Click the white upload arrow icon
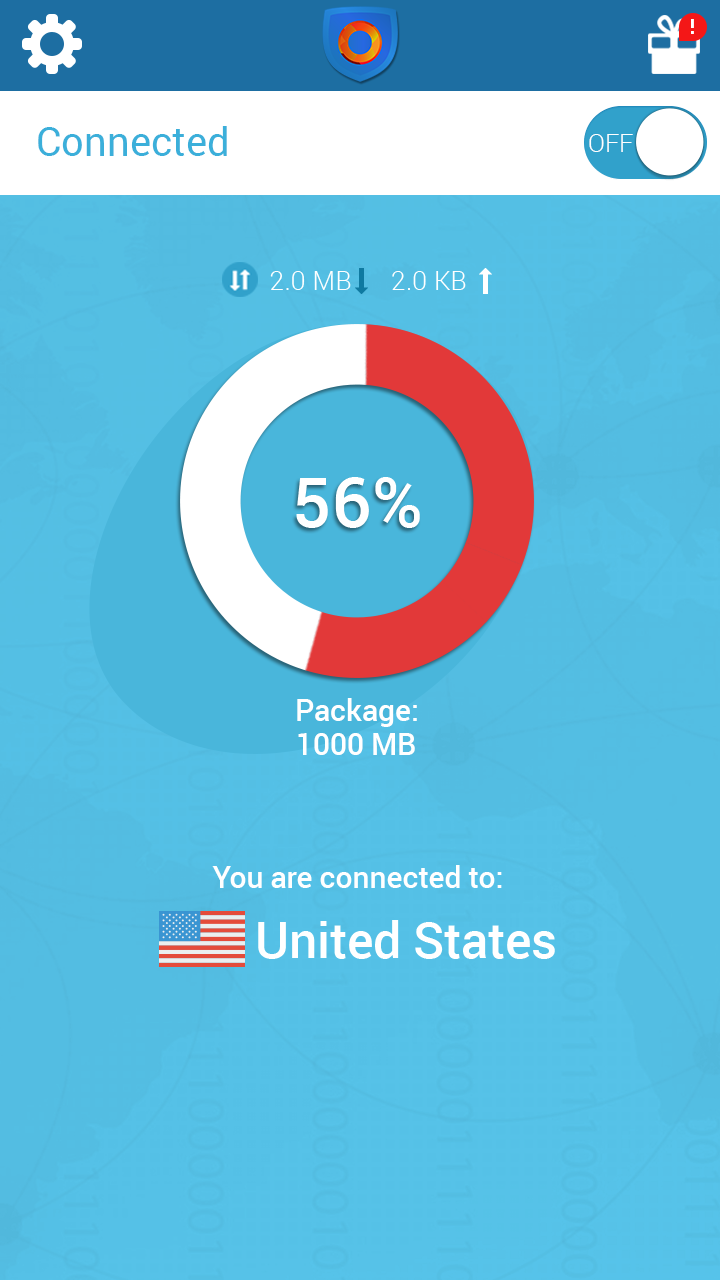 [485, 281]
